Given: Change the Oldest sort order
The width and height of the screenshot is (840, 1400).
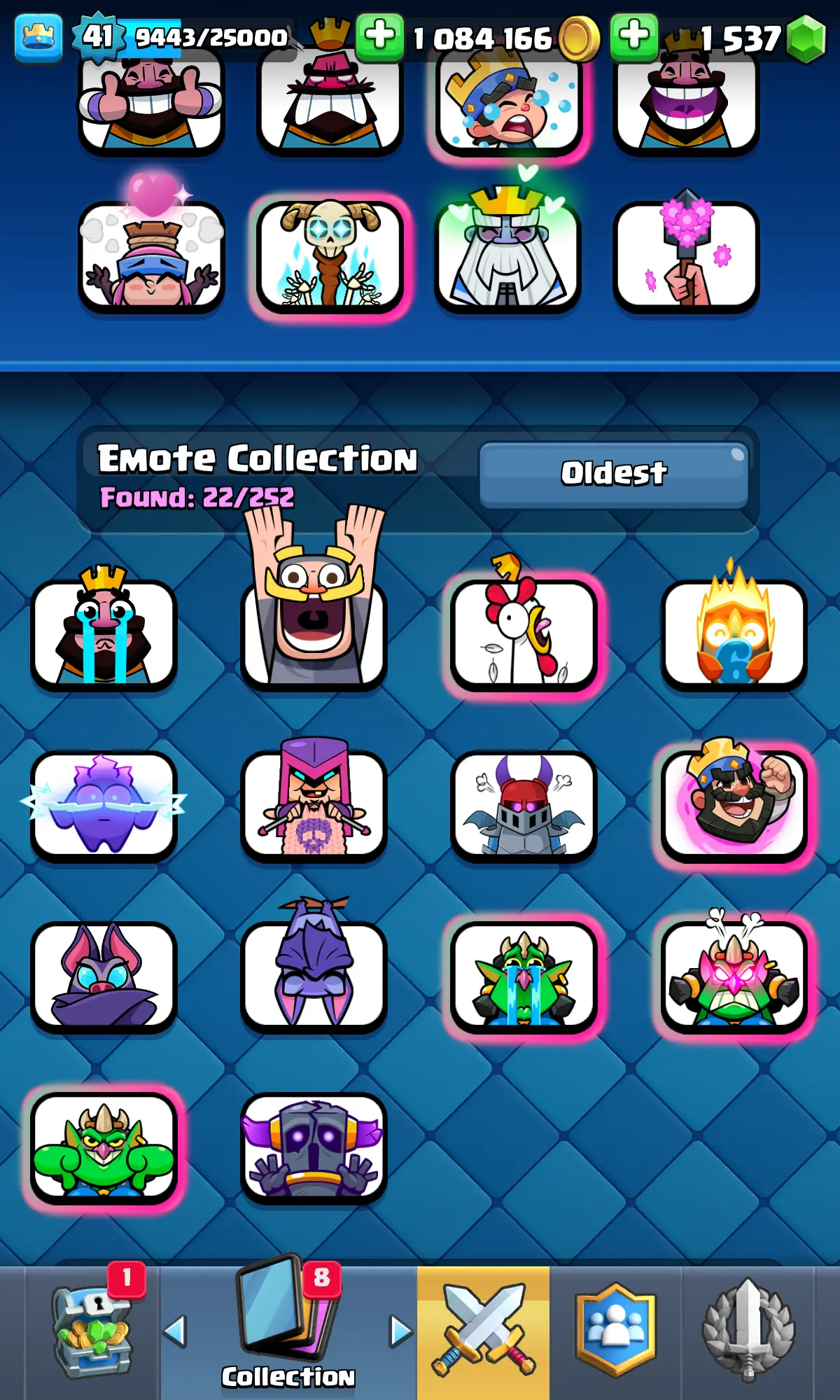Looking at the screenshot, I should point(614,474).
